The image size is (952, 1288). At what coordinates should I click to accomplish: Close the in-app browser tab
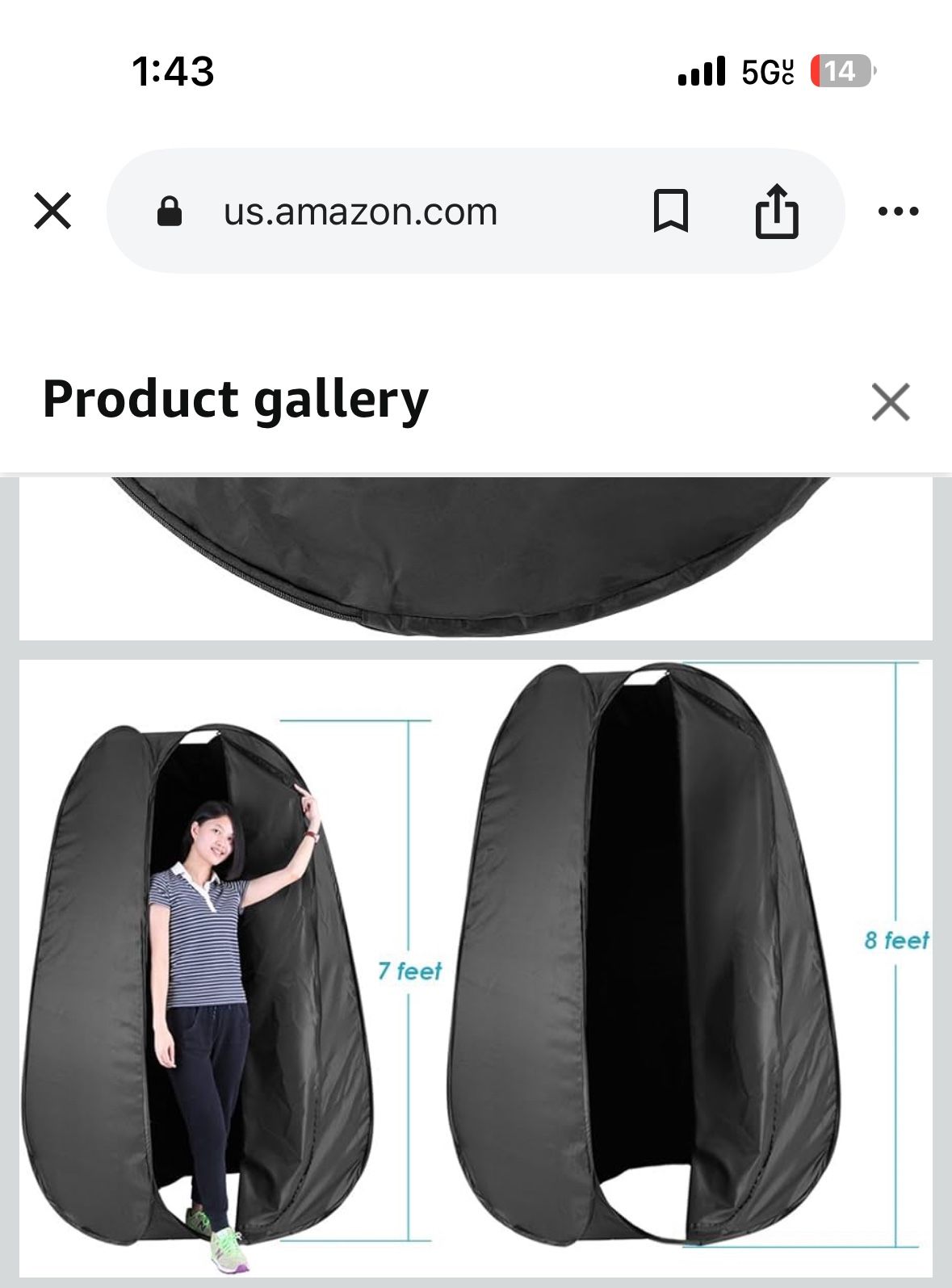53,212
